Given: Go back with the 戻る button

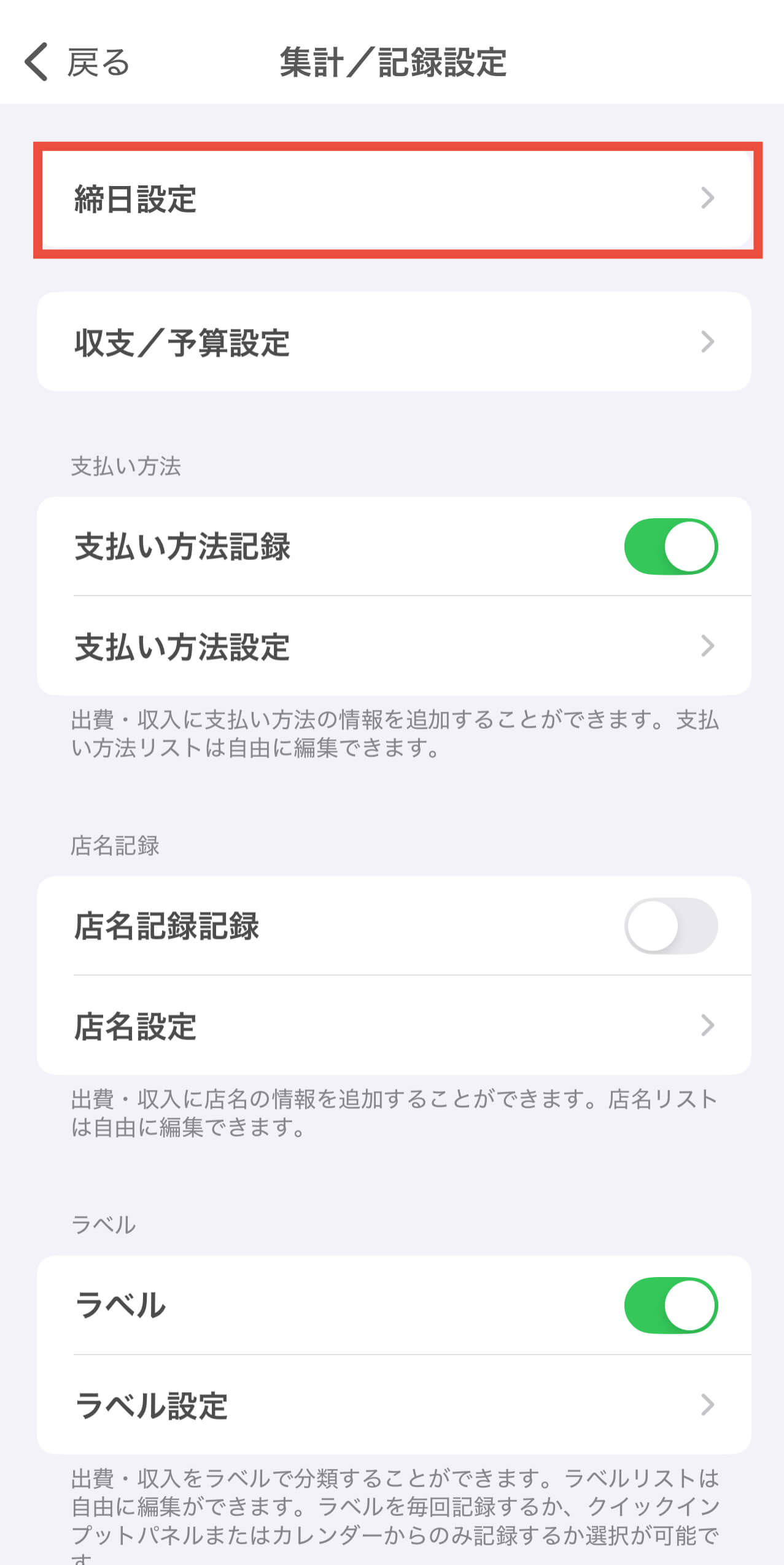Looking at the screenshot, I should coord(77,62).
